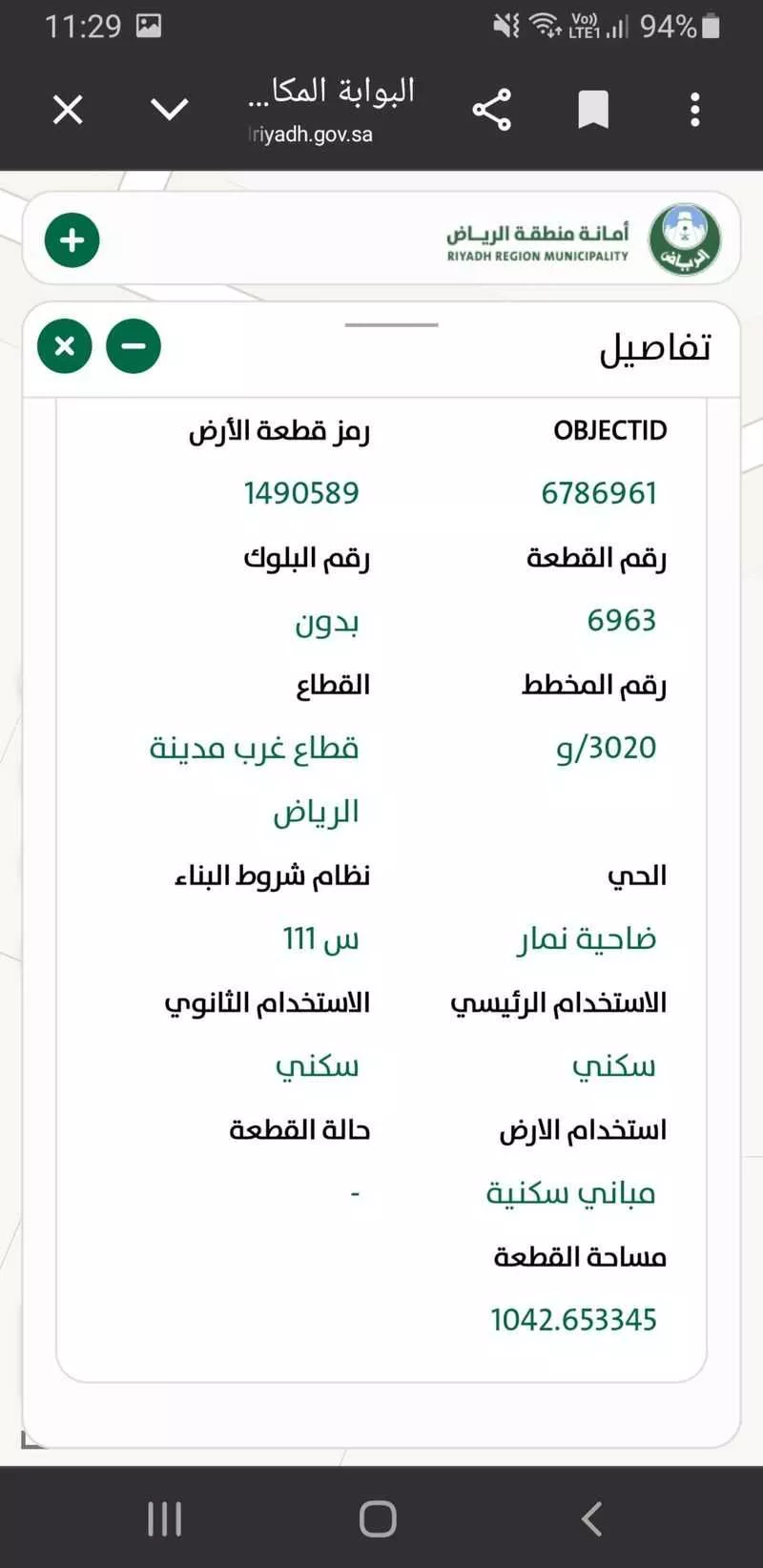
Task: Tap the panel's drag handle bar
Action: tap(391, 325)
